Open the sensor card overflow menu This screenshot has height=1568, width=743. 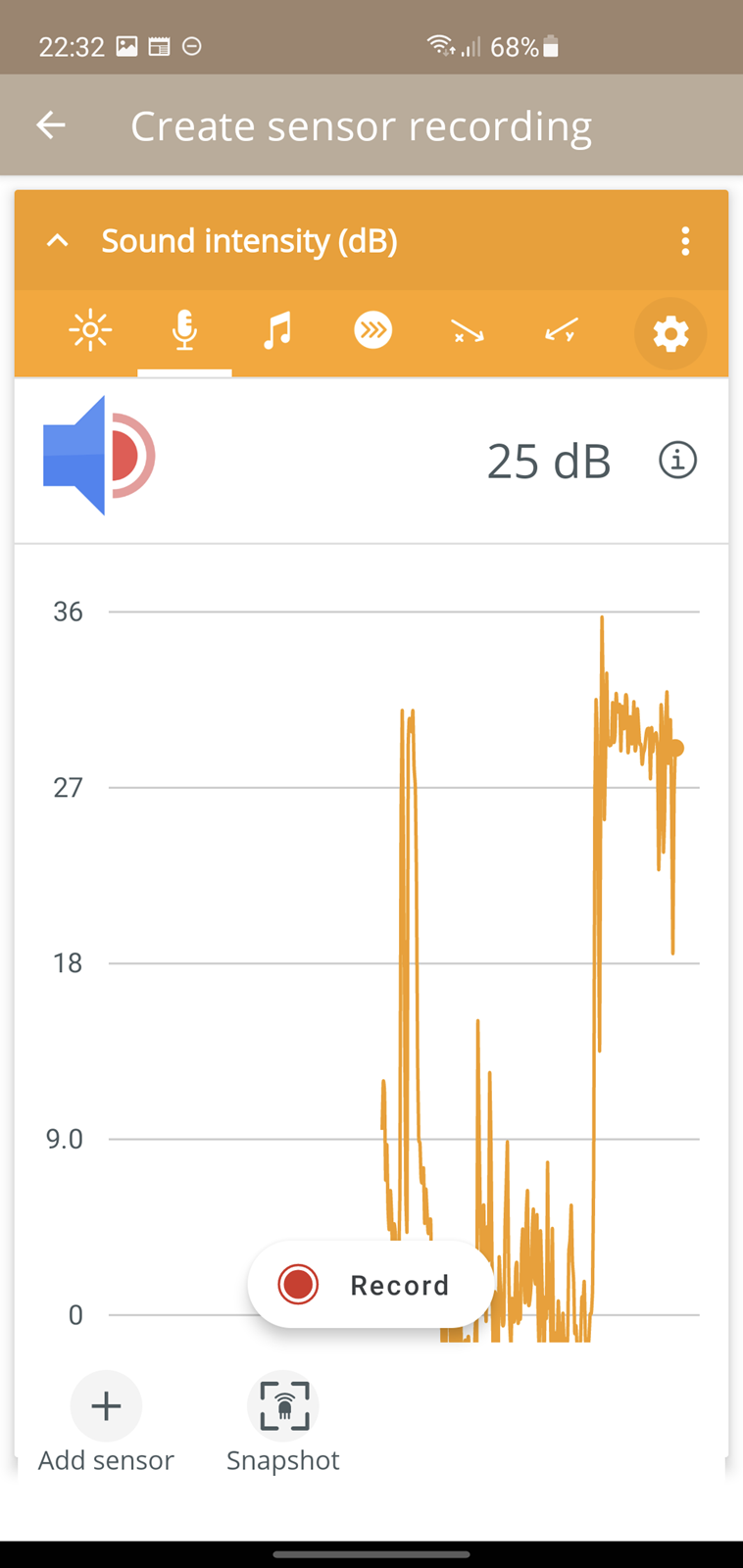coord(685,241)
